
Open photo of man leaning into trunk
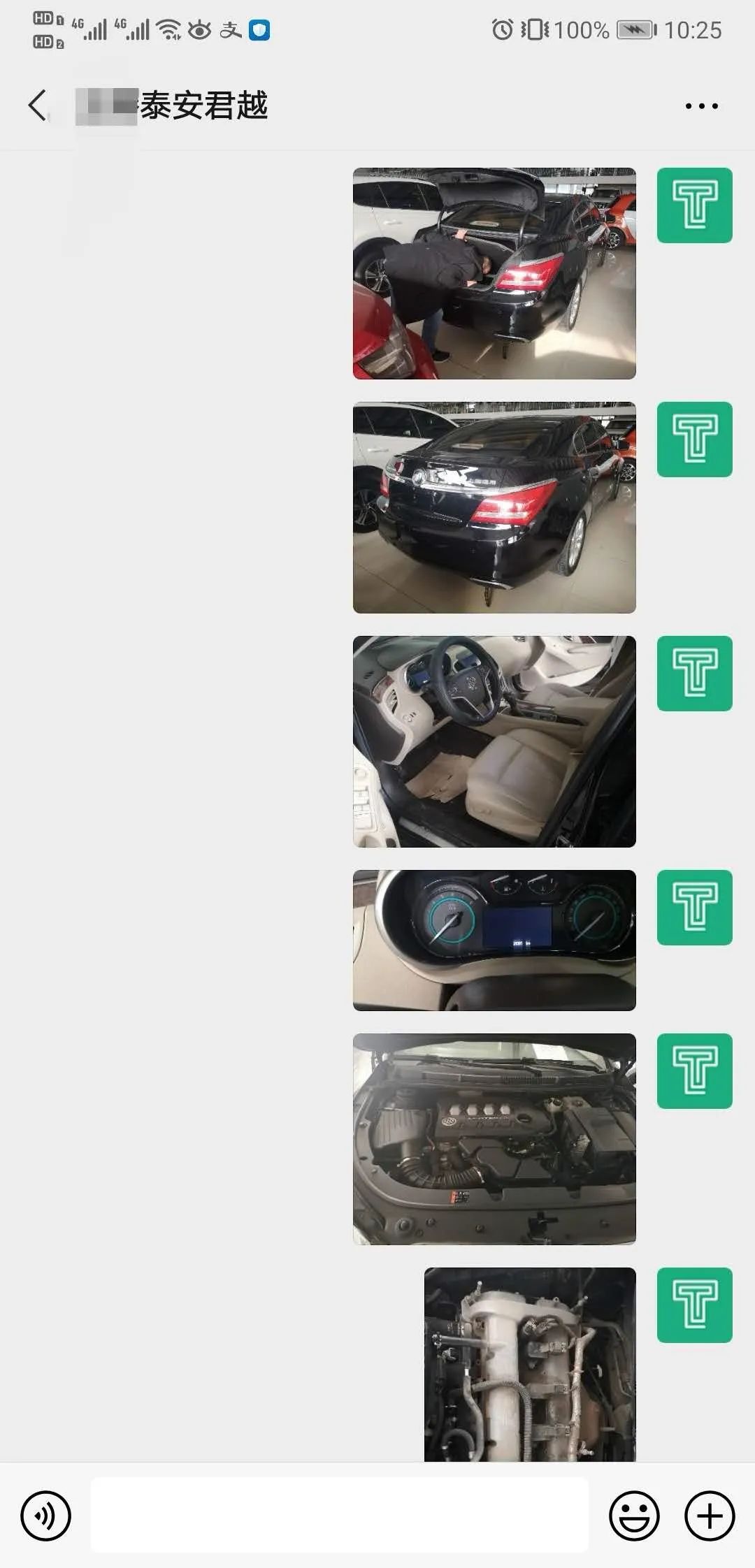494,273
